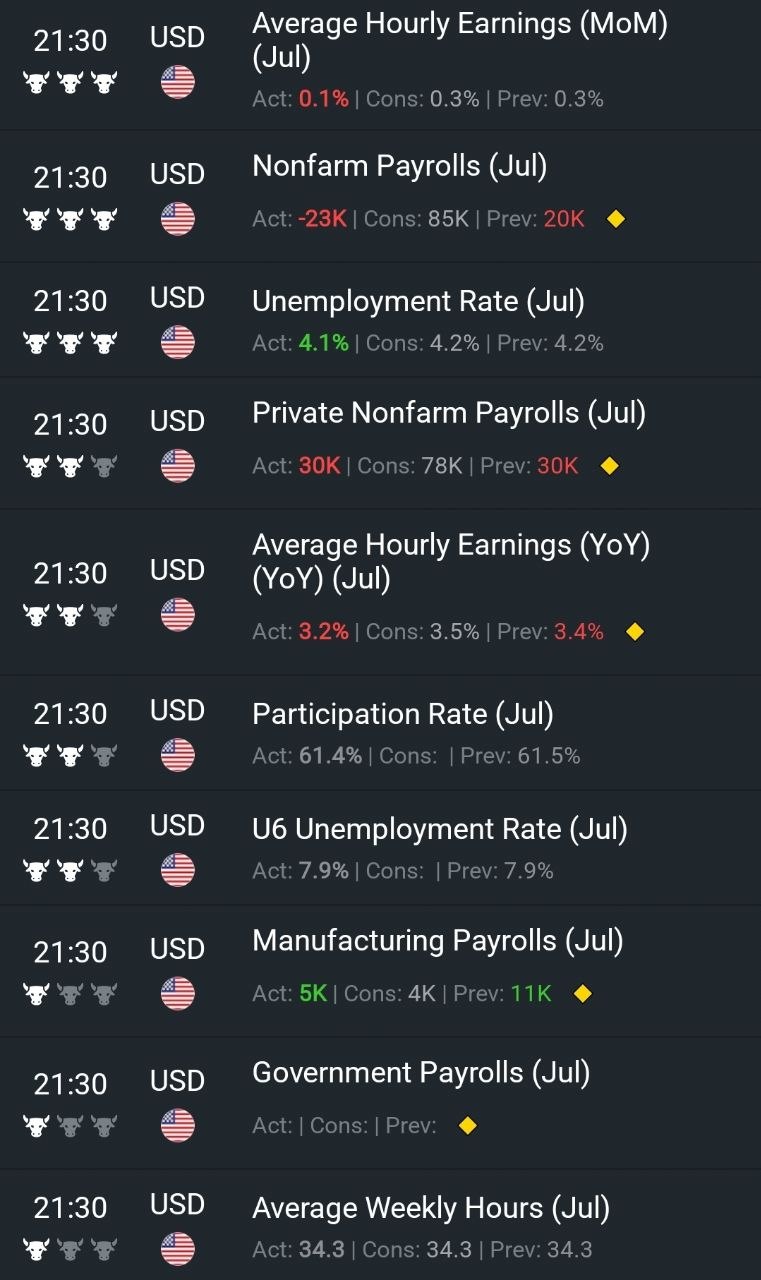
Task: Open the Nonfarm Payrolls (Jul) event
Action: tap(380, 196)
